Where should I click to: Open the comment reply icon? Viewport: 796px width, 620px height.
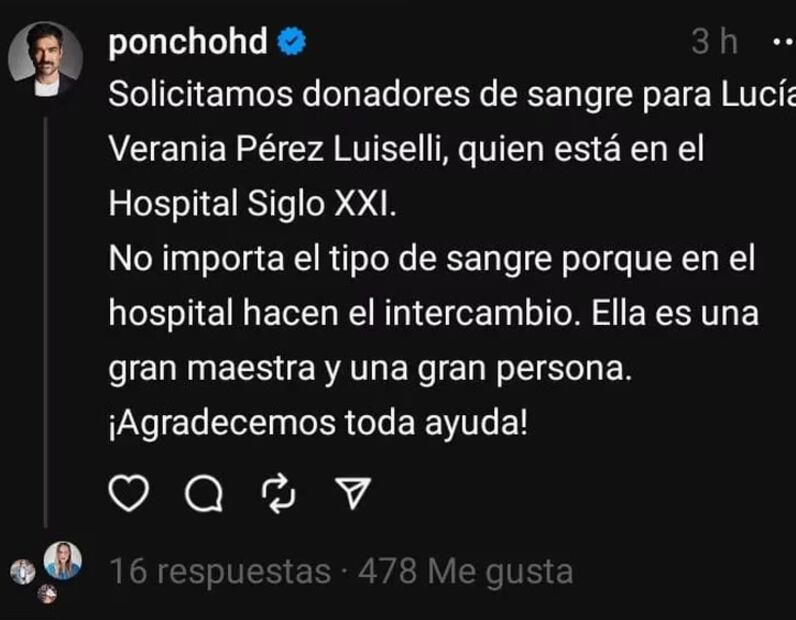[204, 491]
